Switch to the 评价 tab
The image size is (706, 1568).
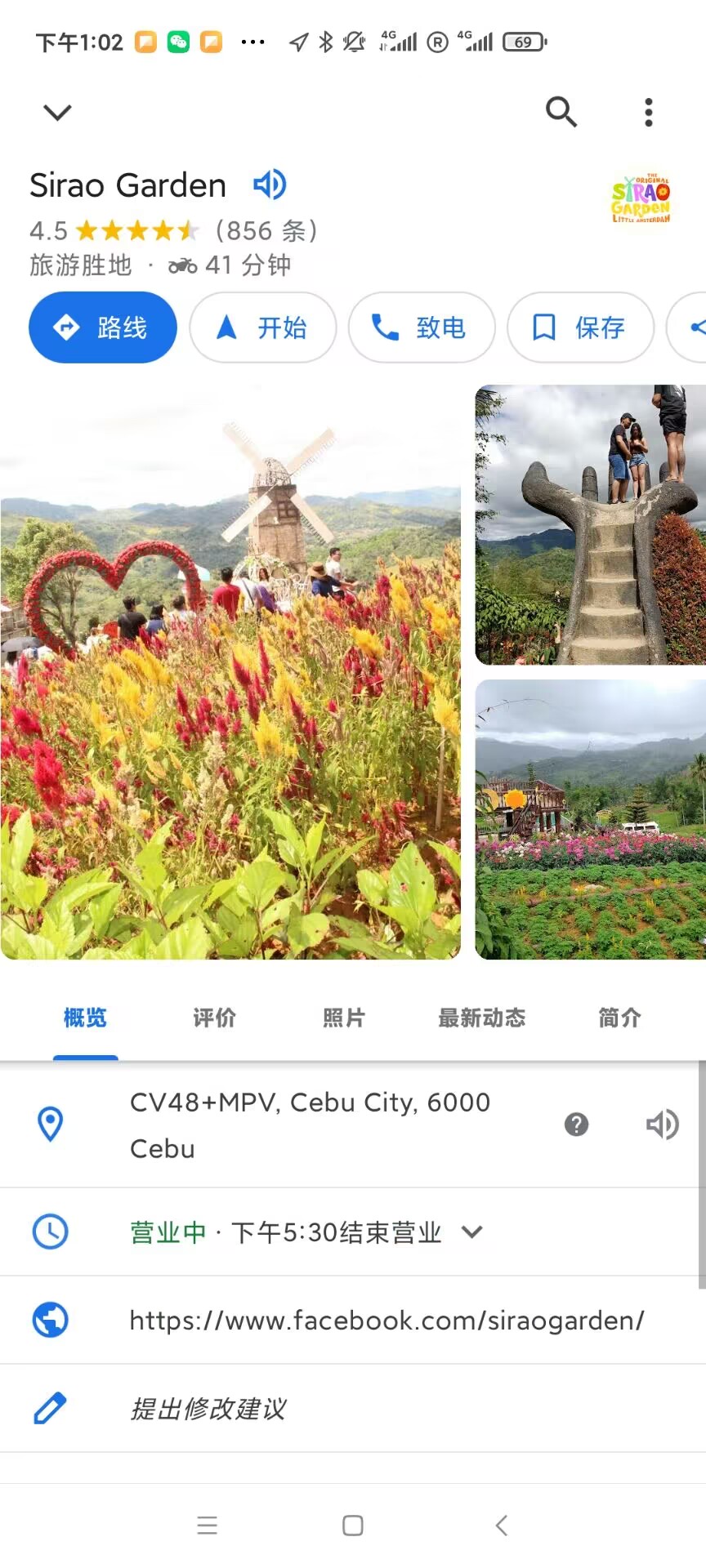(213, 1018)
